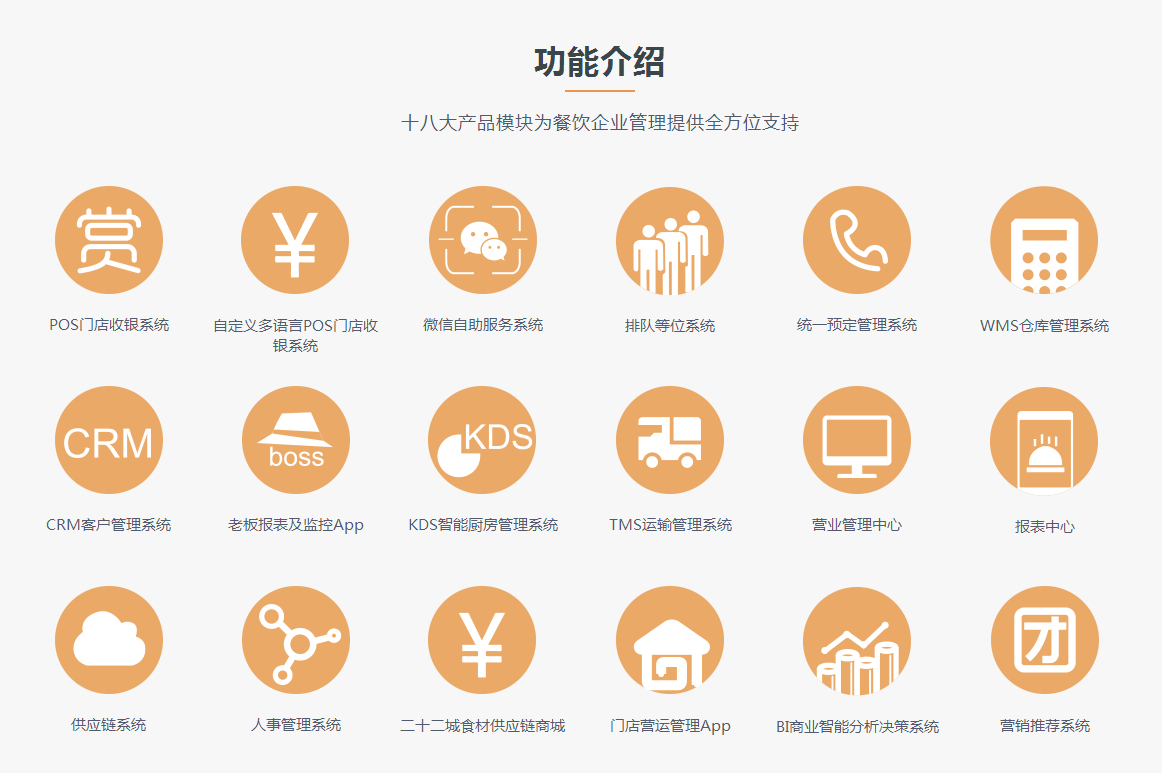Open CRM客户管理系统
Image resolution: width=1162 pixels, height=773 pixels.
[x=109, y=440]
